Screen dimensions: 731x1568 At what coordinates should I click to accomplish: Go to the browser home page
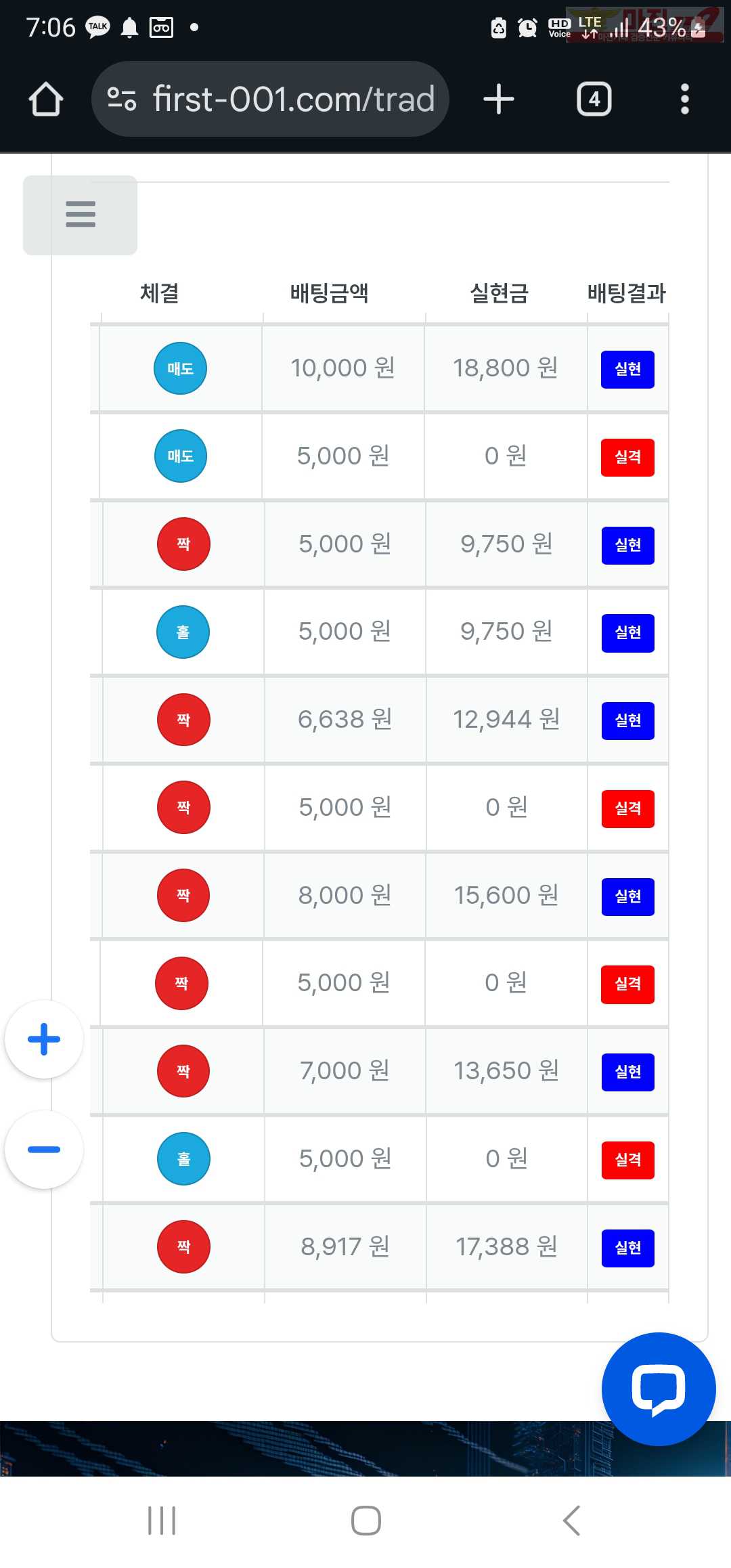[x=46, y=100]
